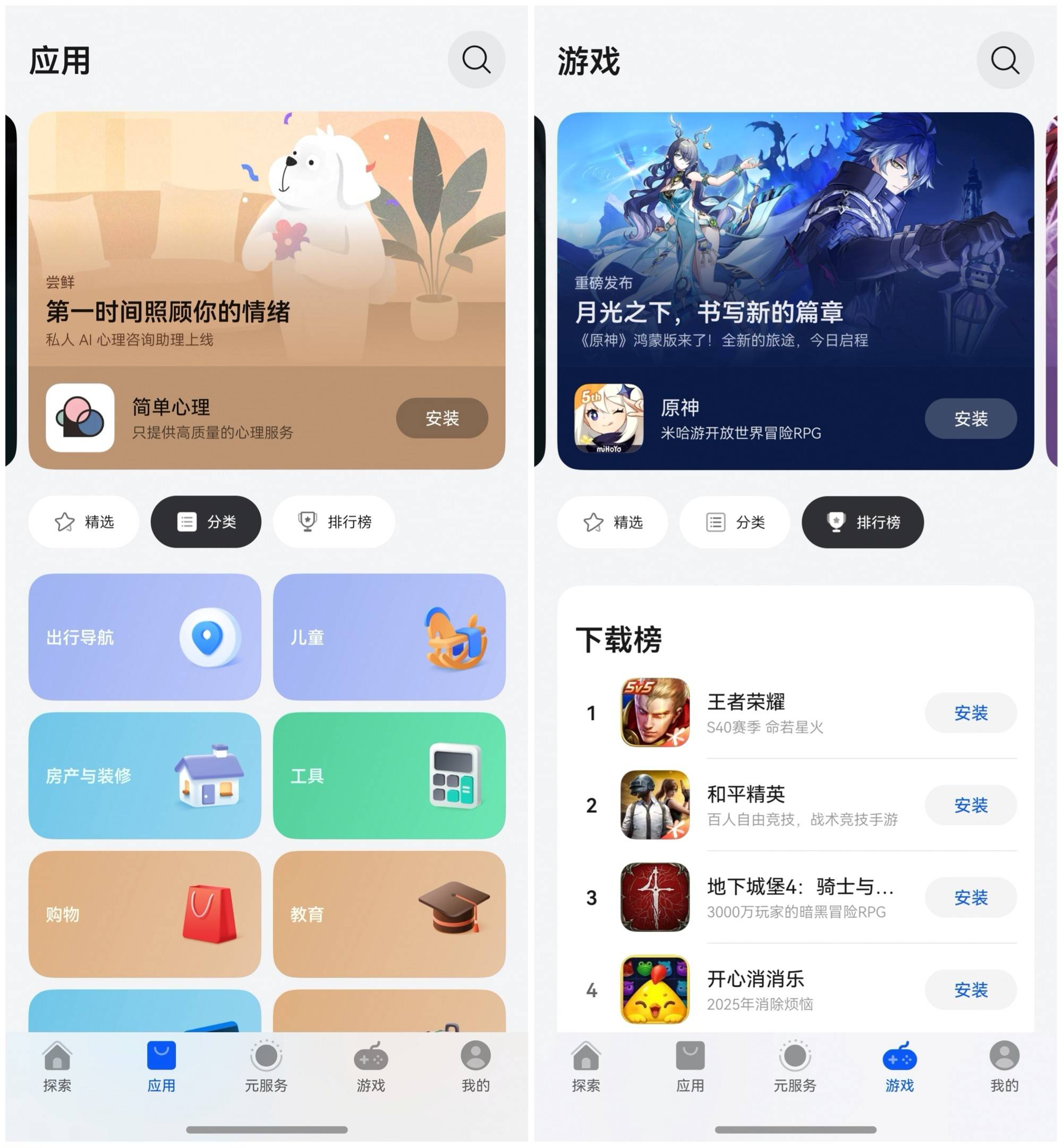Browse the 房产与装修 category
The image size is (1063, 1148).
tap(144, 775)
